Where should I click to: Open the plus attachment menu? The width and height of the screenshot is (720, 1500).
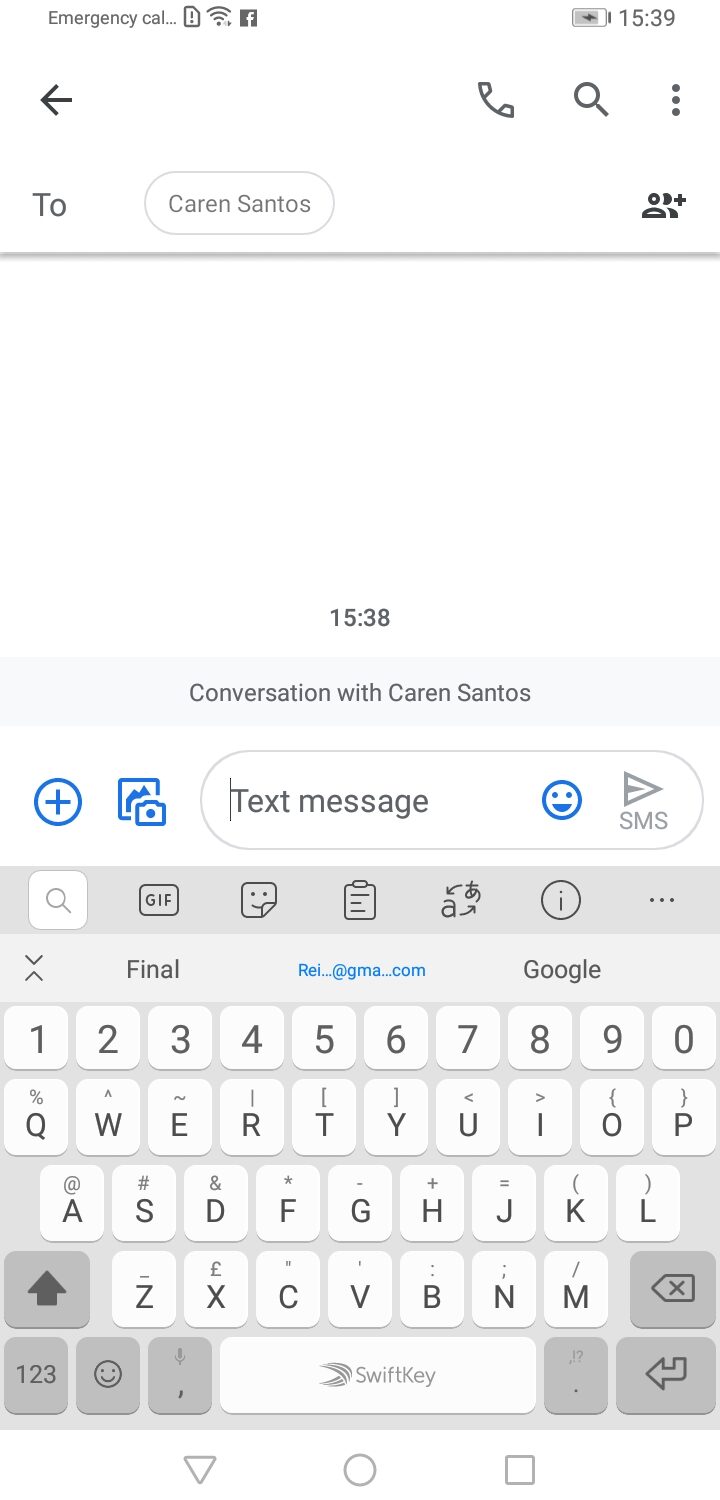(x=58, y=802)
